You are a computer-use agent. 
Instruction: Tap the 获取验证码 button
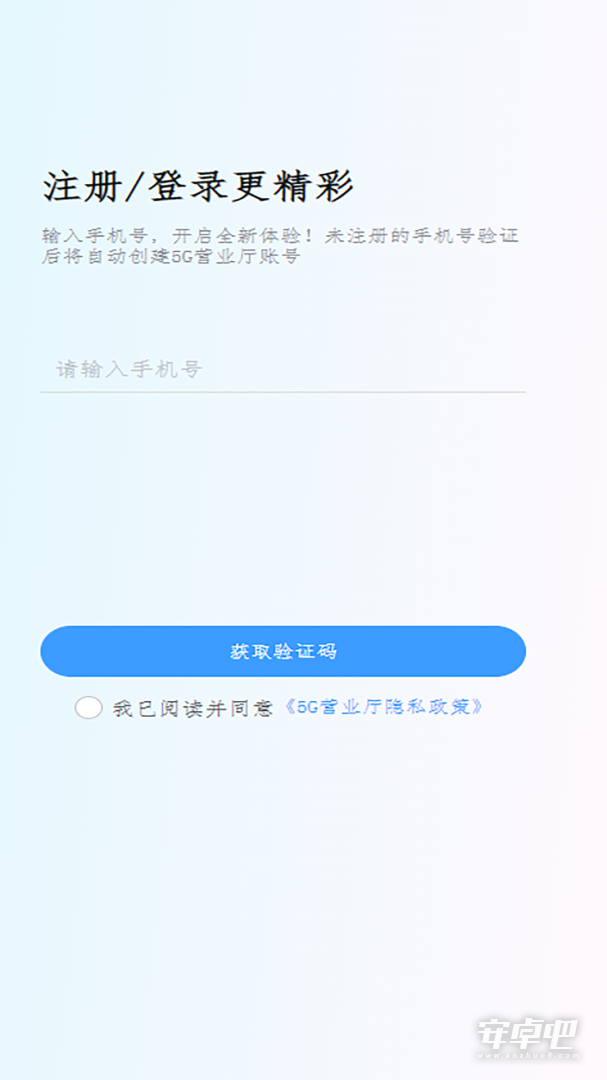pos(283,651)
